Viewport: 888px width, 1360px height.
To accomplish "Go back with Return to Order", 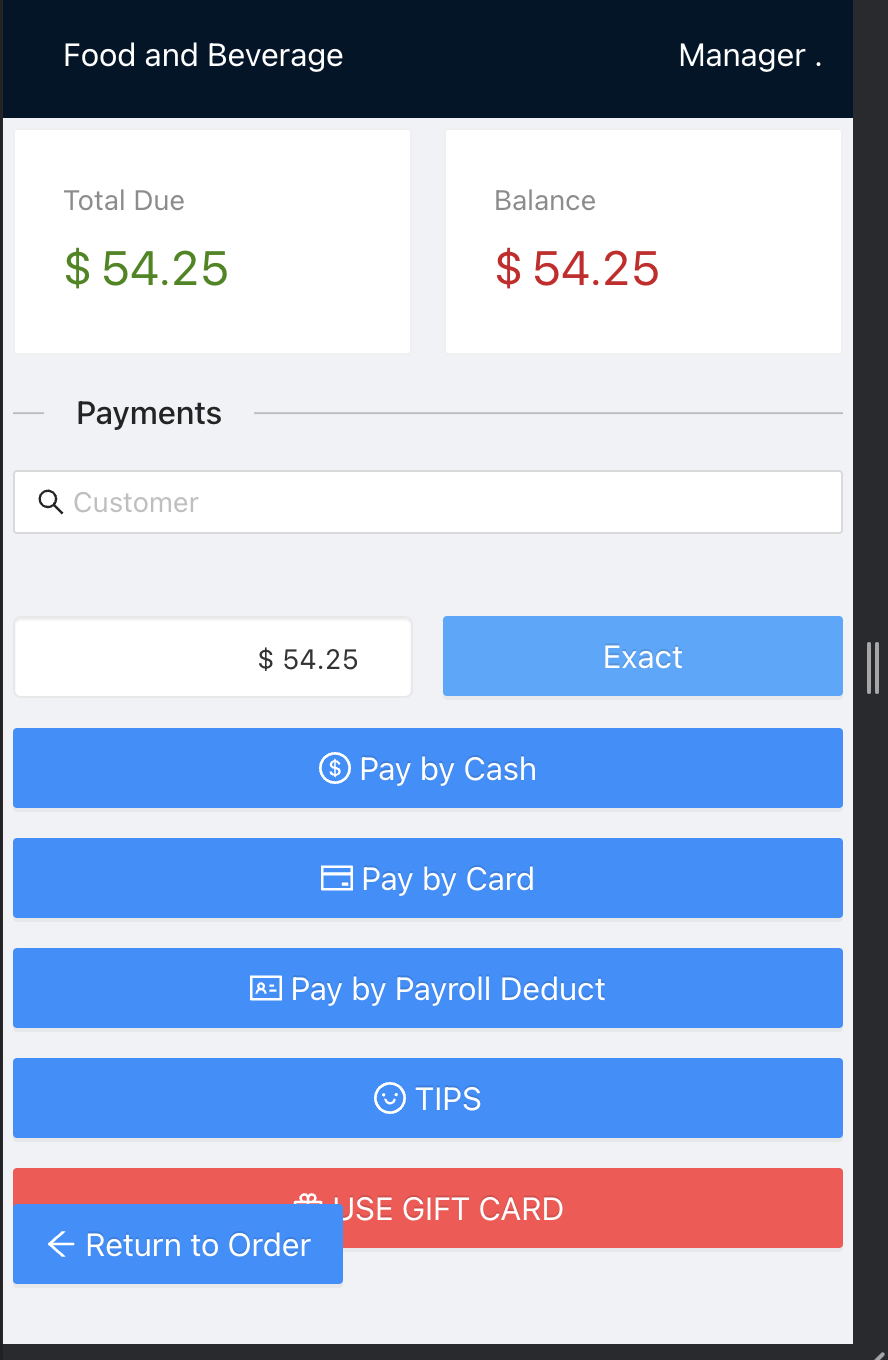I will pos(178,1245).
